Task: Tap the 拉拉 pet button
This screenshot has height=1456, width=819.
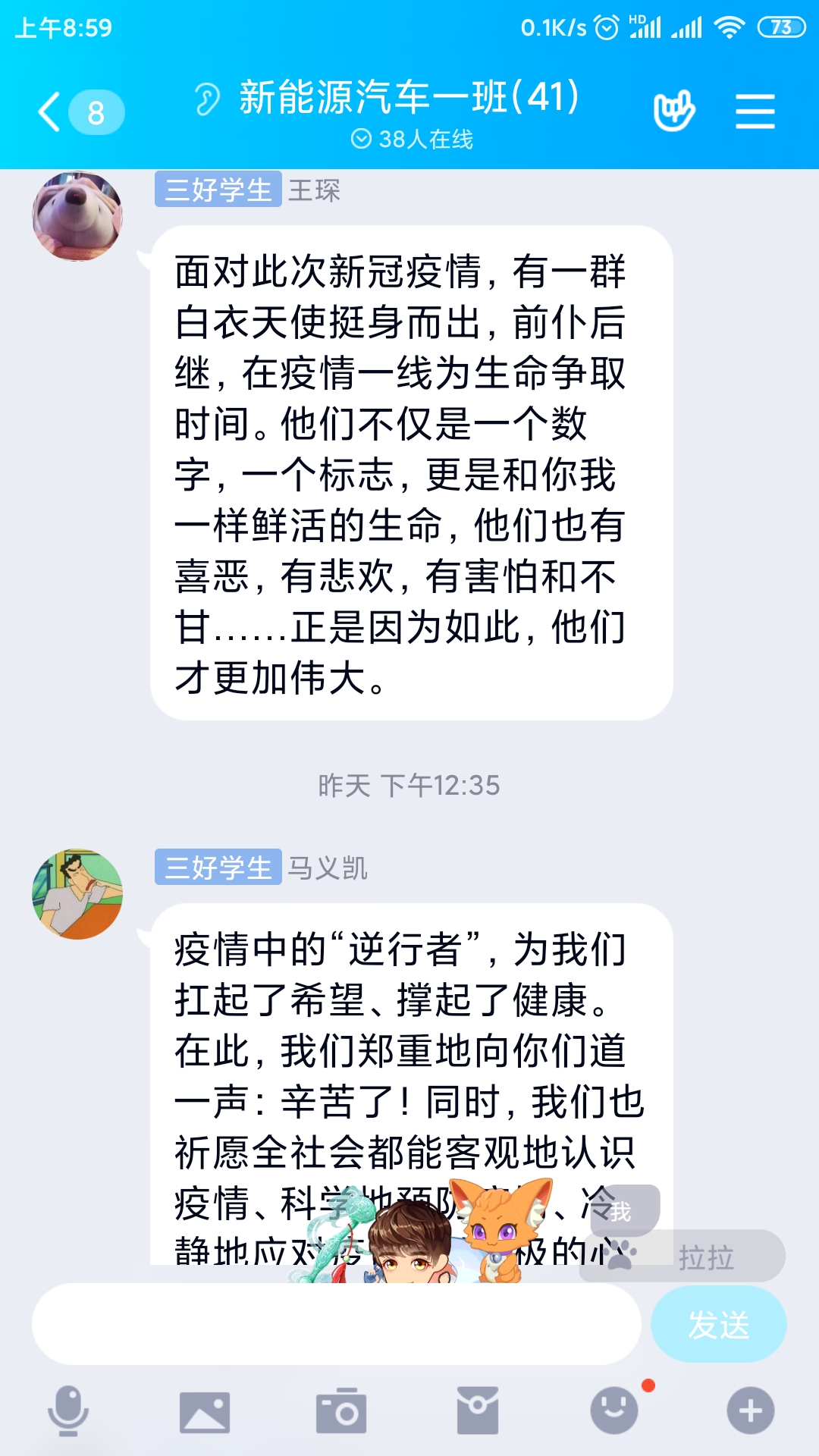Action: pos(705,1257)
